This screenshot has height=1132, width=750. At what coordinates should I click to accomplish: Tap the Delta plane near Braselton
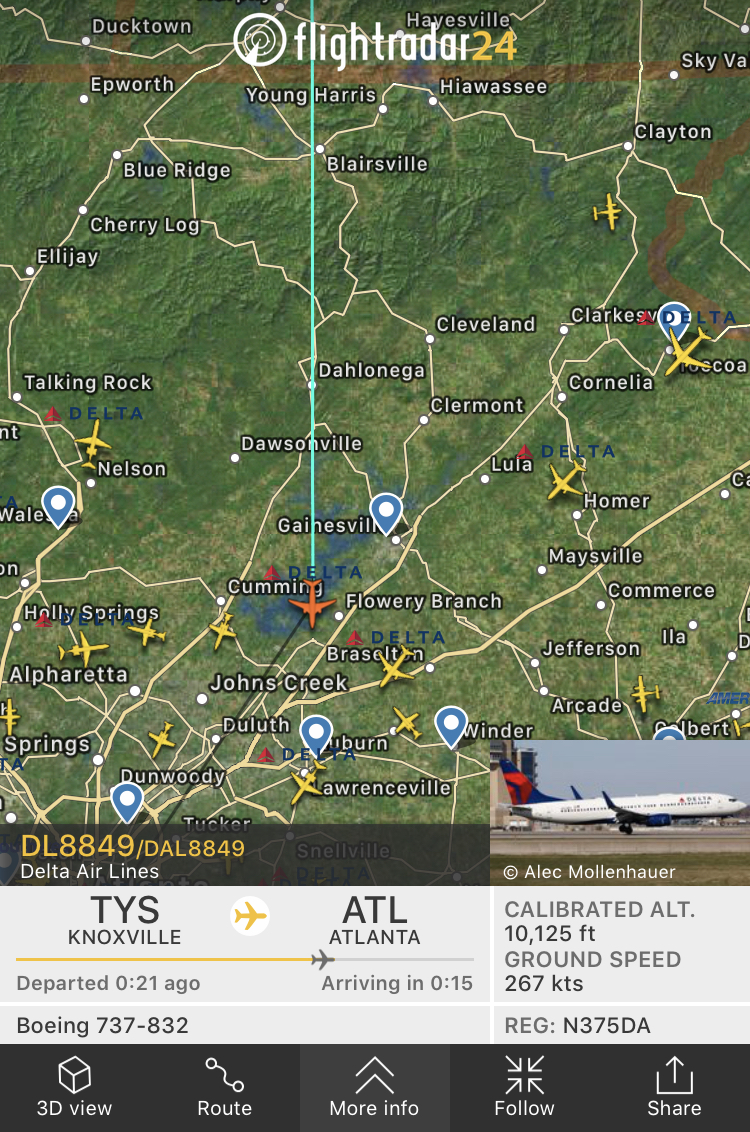pyautogui.click(x=397, y=668)
